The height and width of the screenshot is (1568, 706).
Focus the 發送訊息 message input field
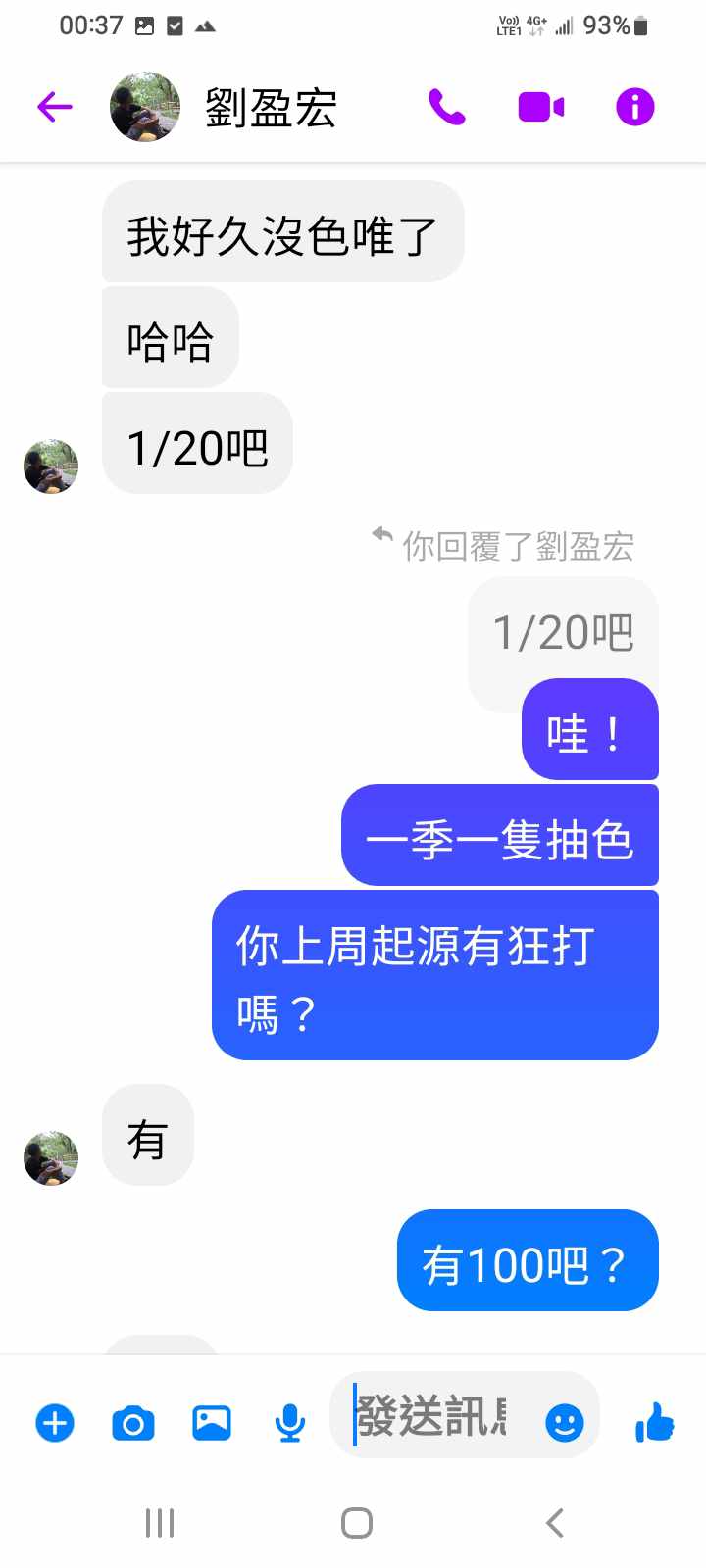click(x=436, y=1417)
